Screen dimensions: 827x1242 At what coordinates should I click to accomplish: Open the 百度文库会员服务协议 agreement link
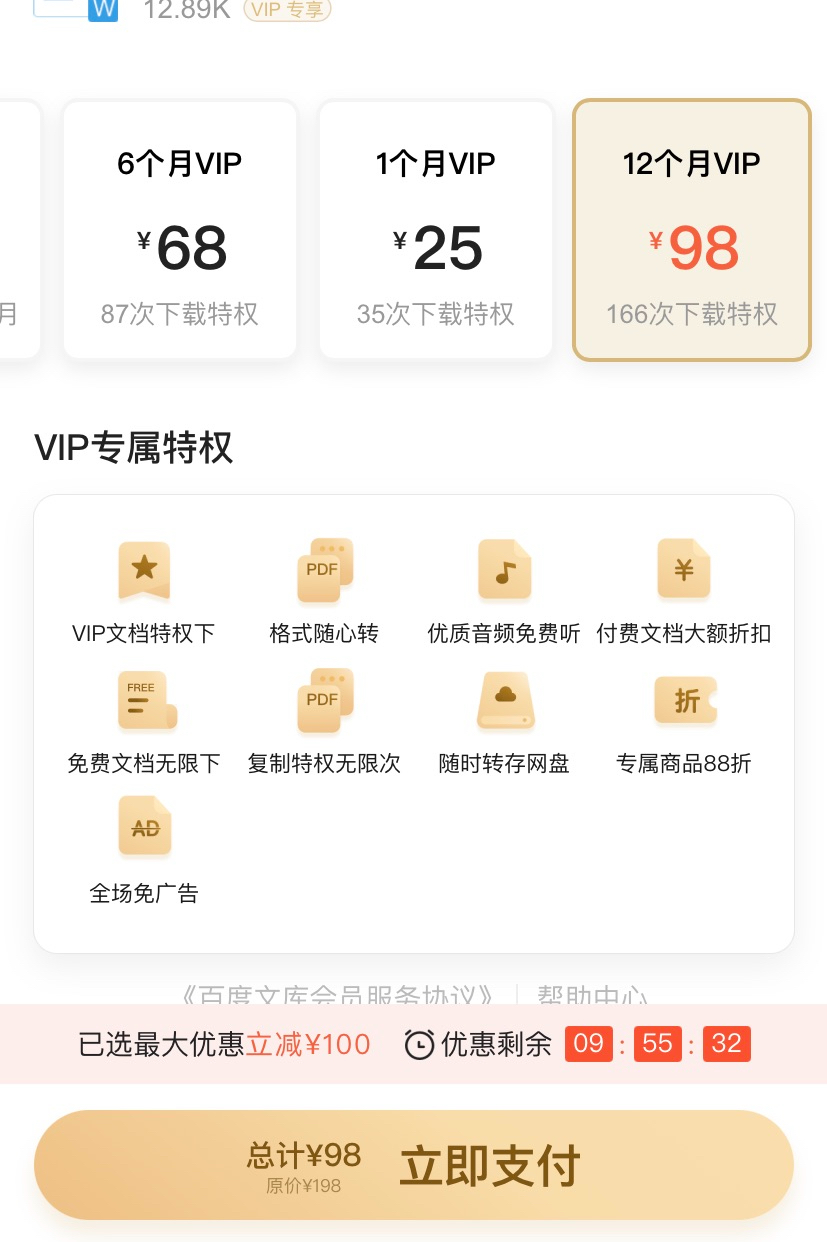tap(337, 996)
